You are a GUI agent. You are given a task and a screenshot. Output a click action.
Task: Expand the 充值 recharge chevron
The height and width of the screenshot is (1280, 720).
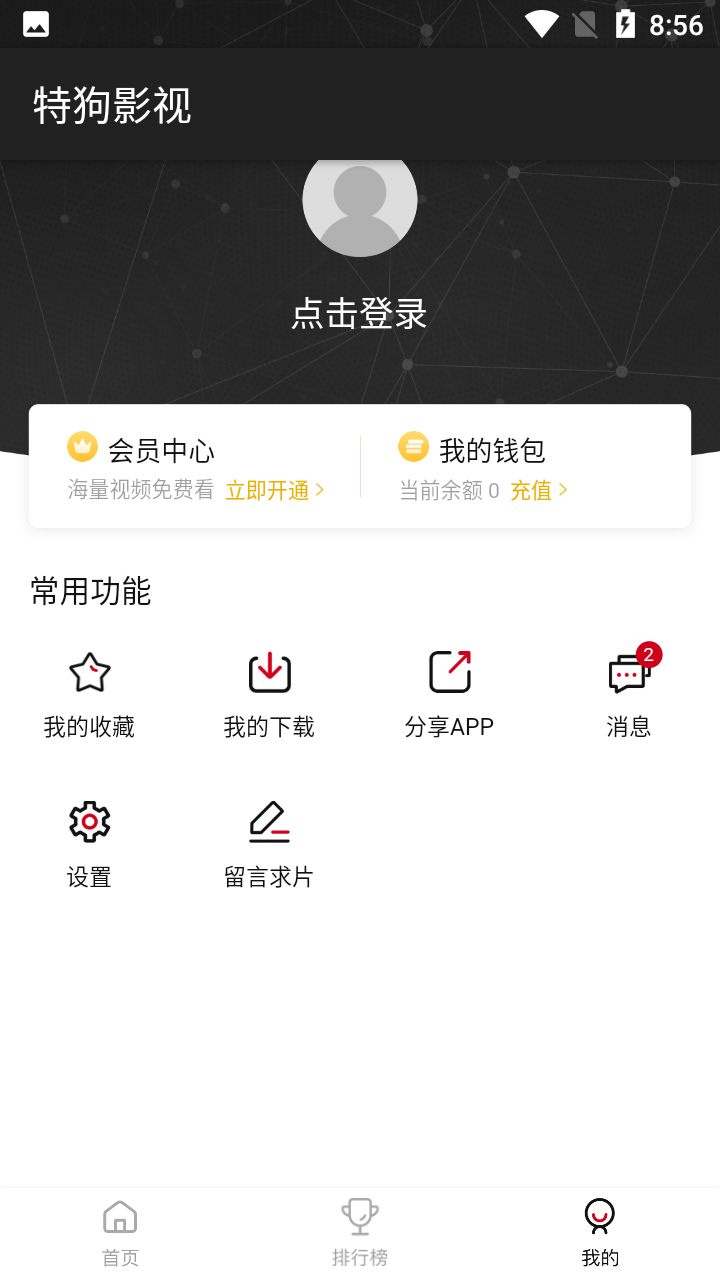(564, 490)
